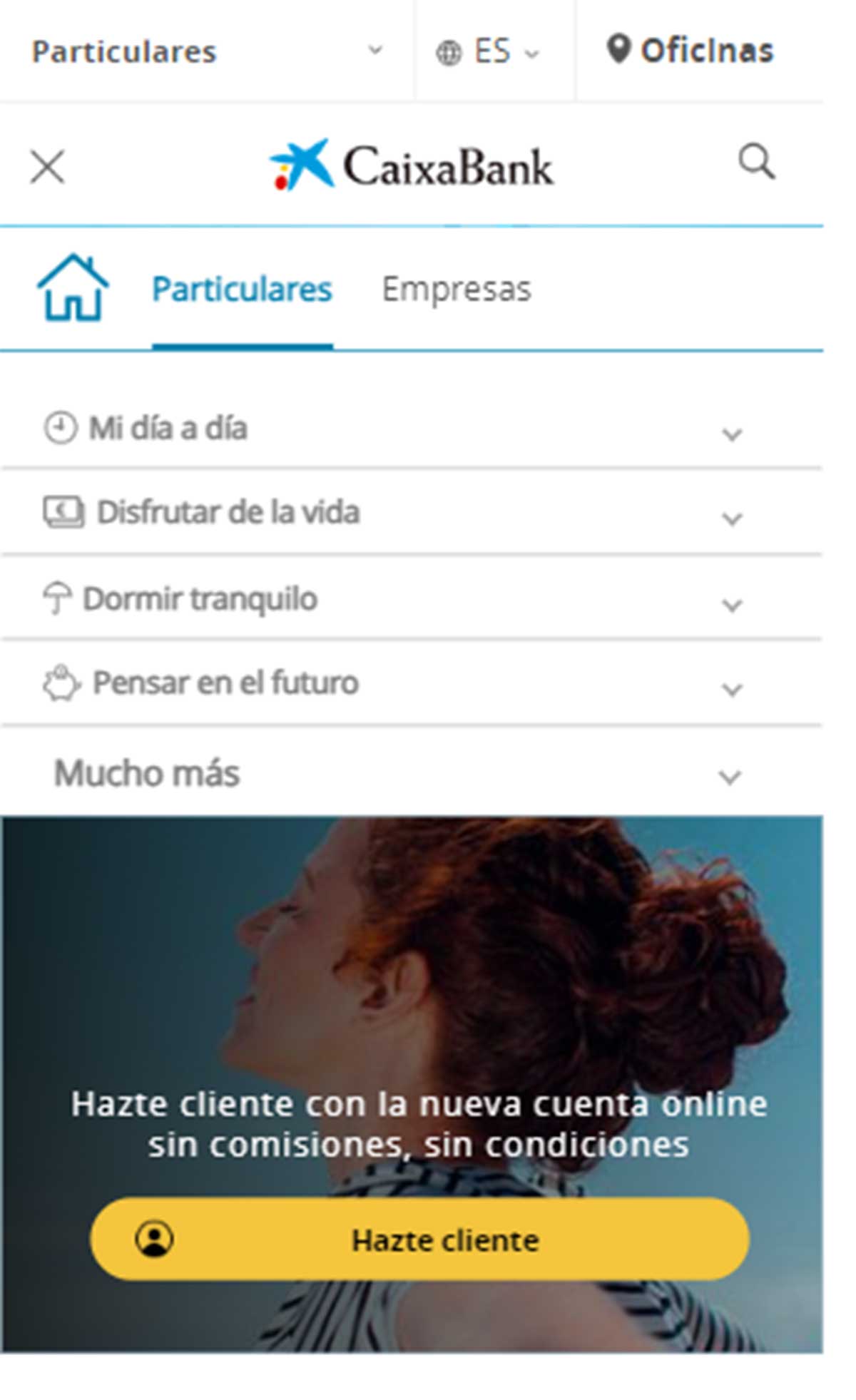
Task: Expand the Mucho más section
Action: (x=729, y=776)
